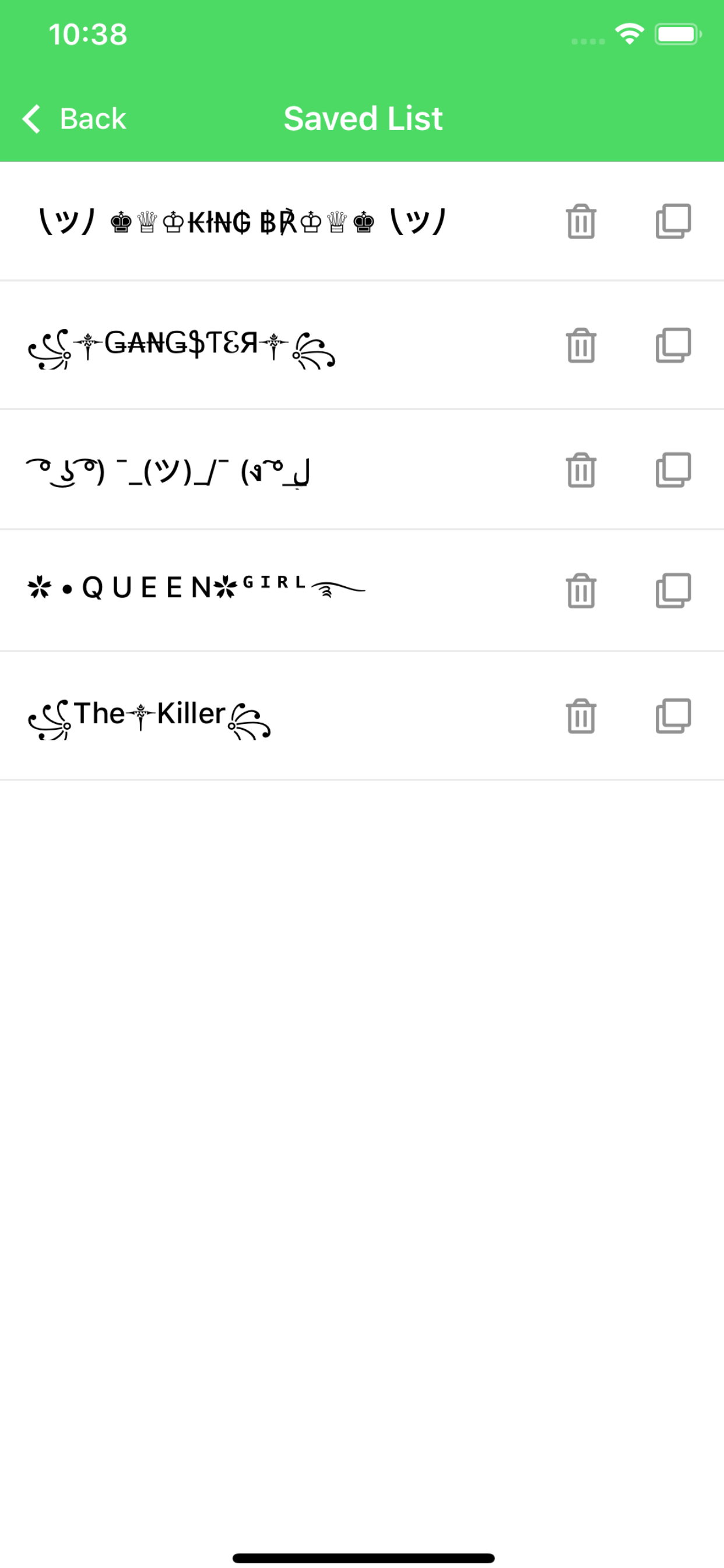
Task: Delete the shrug emoticon entry
Action: coord(581,471)
